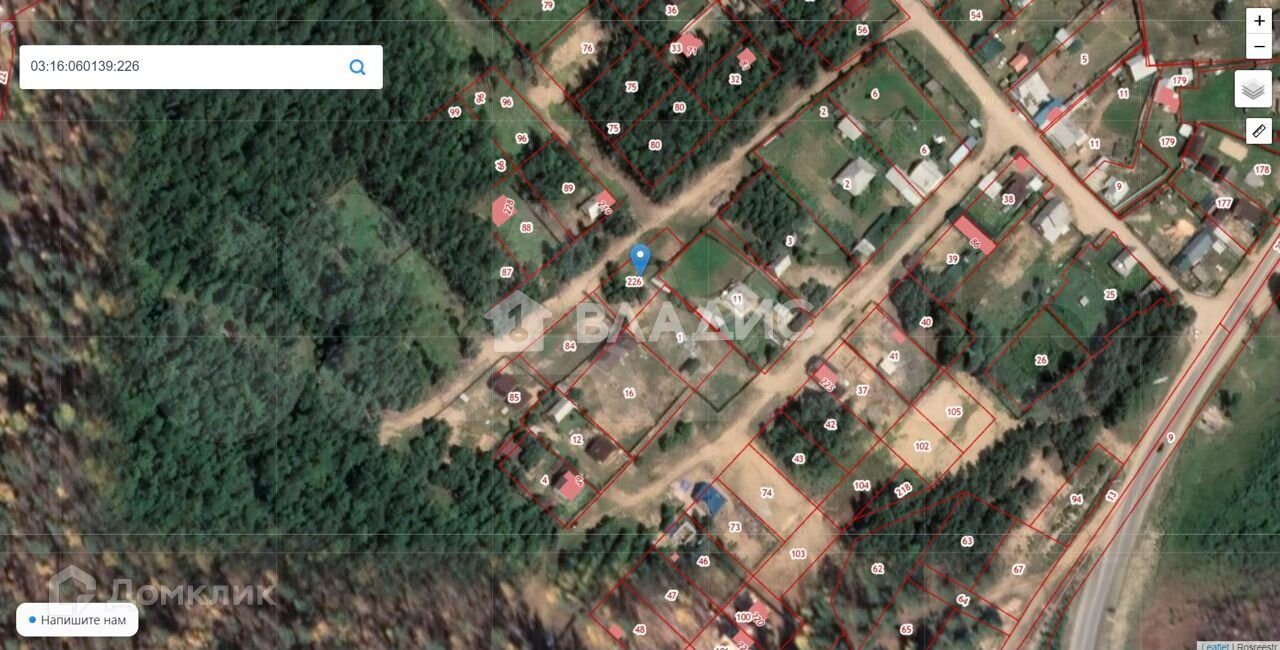Run the search with the magnifier icon
Viewport: 1280px width, 650px height.
click(x=357, y=67)
